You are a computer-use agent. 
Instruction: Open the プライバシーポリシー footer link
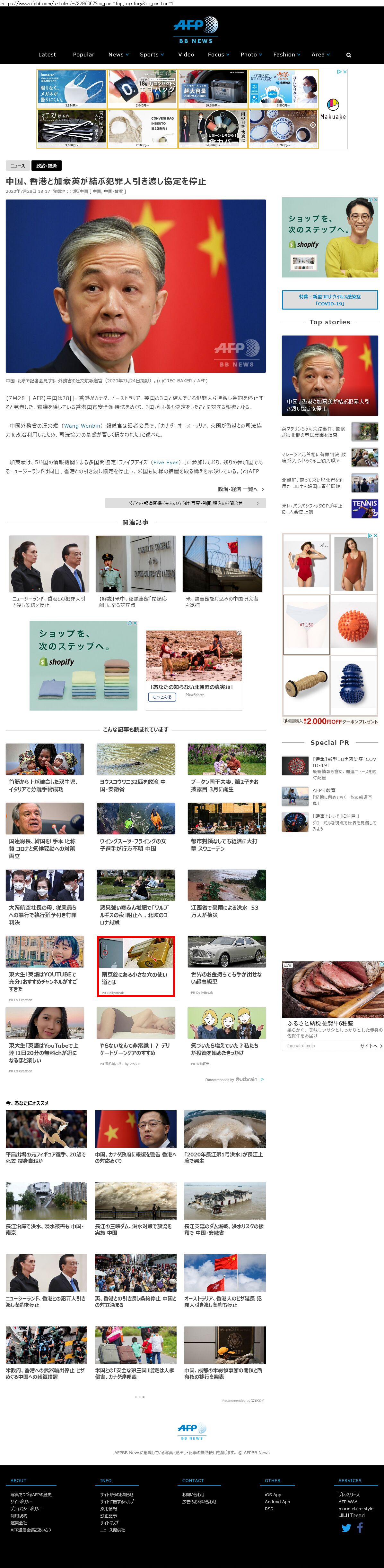(26, 1508)
